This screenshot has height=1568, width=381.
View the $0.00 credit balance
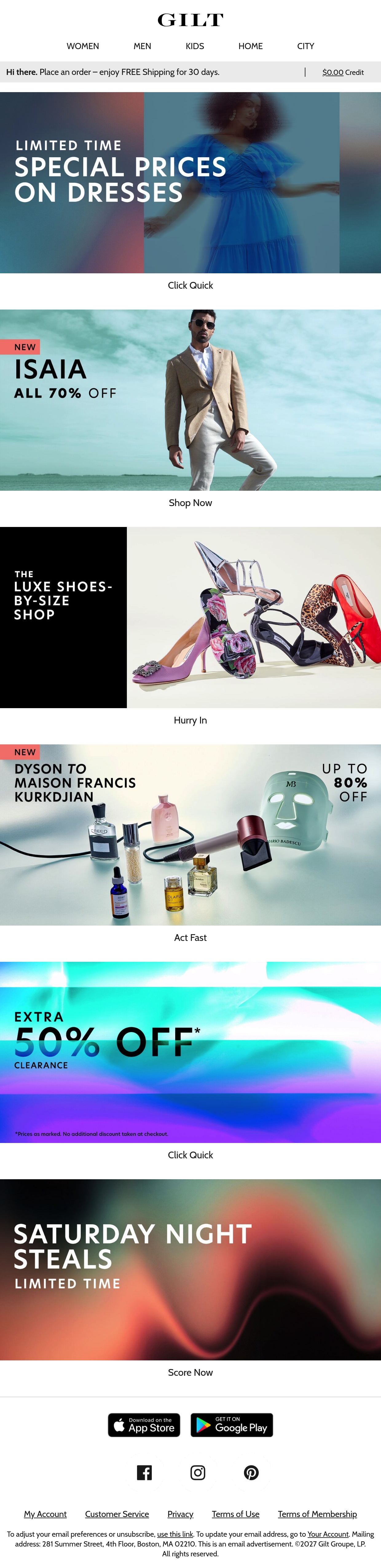click(x=343, y=72)
